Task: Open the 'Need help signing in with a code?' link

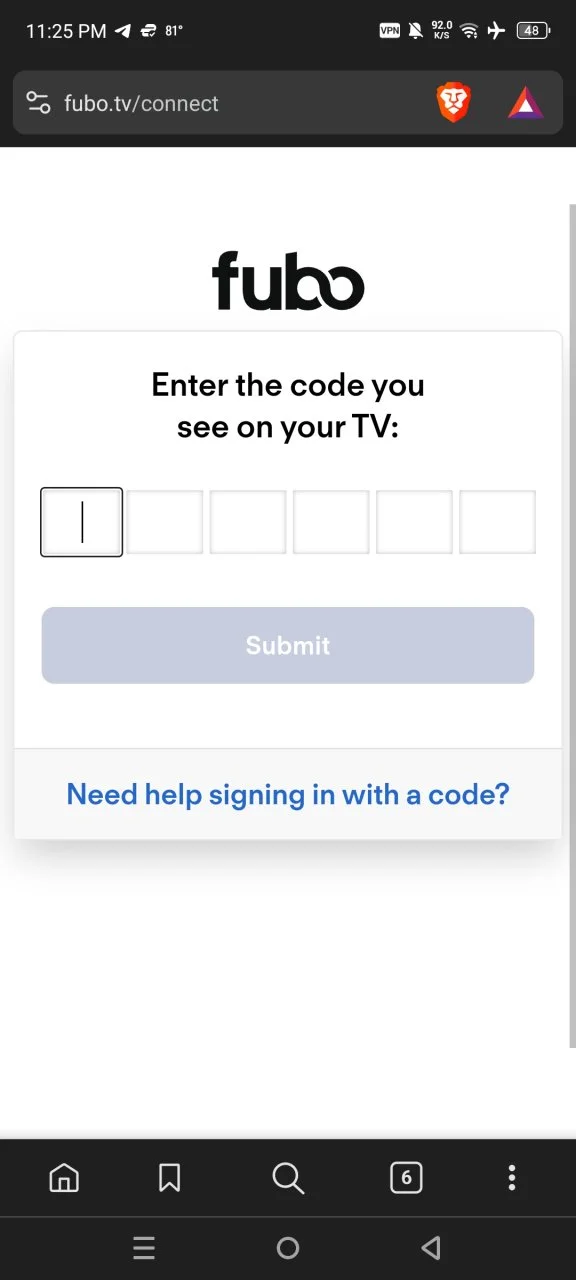Action: coord(288,795)
